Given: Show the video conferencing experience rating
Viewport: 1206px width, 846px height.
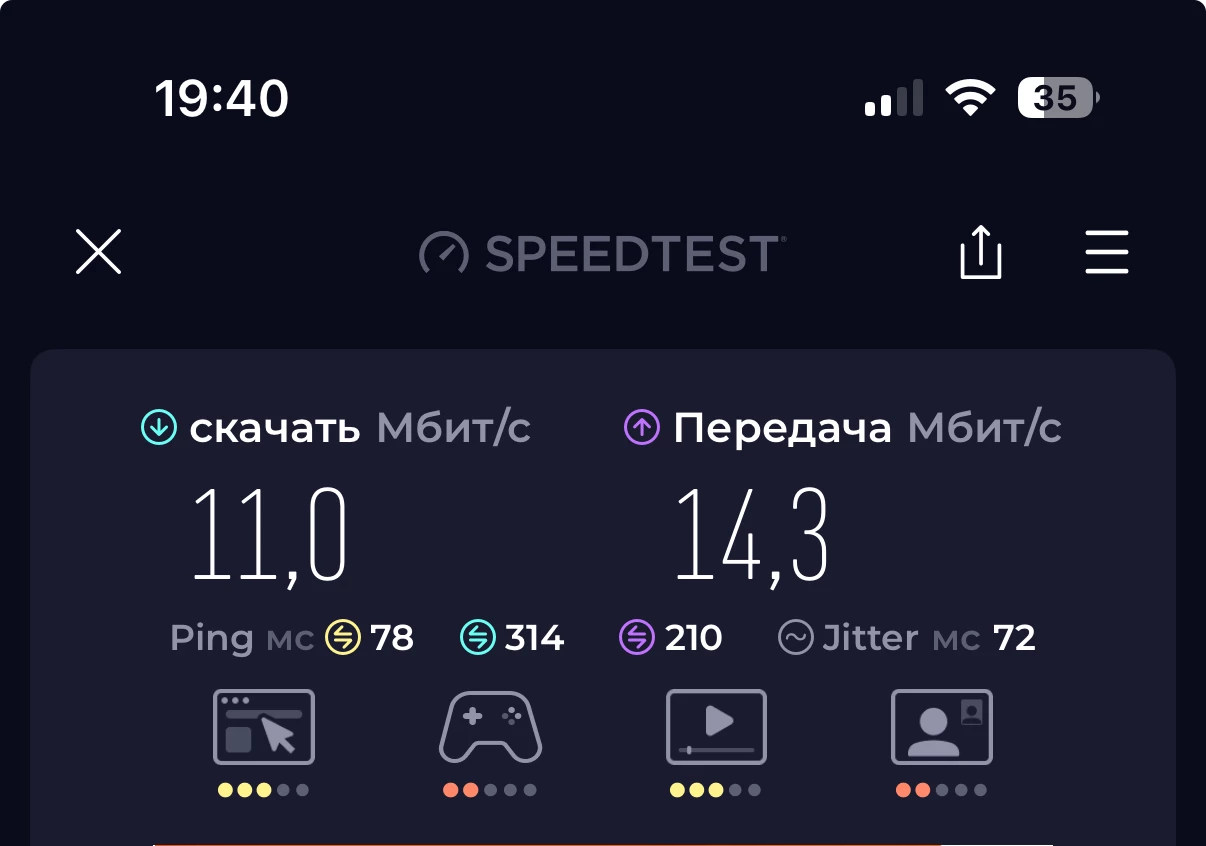Looking at the screenshot, I should pyautogui.click(x=941, y=728).
